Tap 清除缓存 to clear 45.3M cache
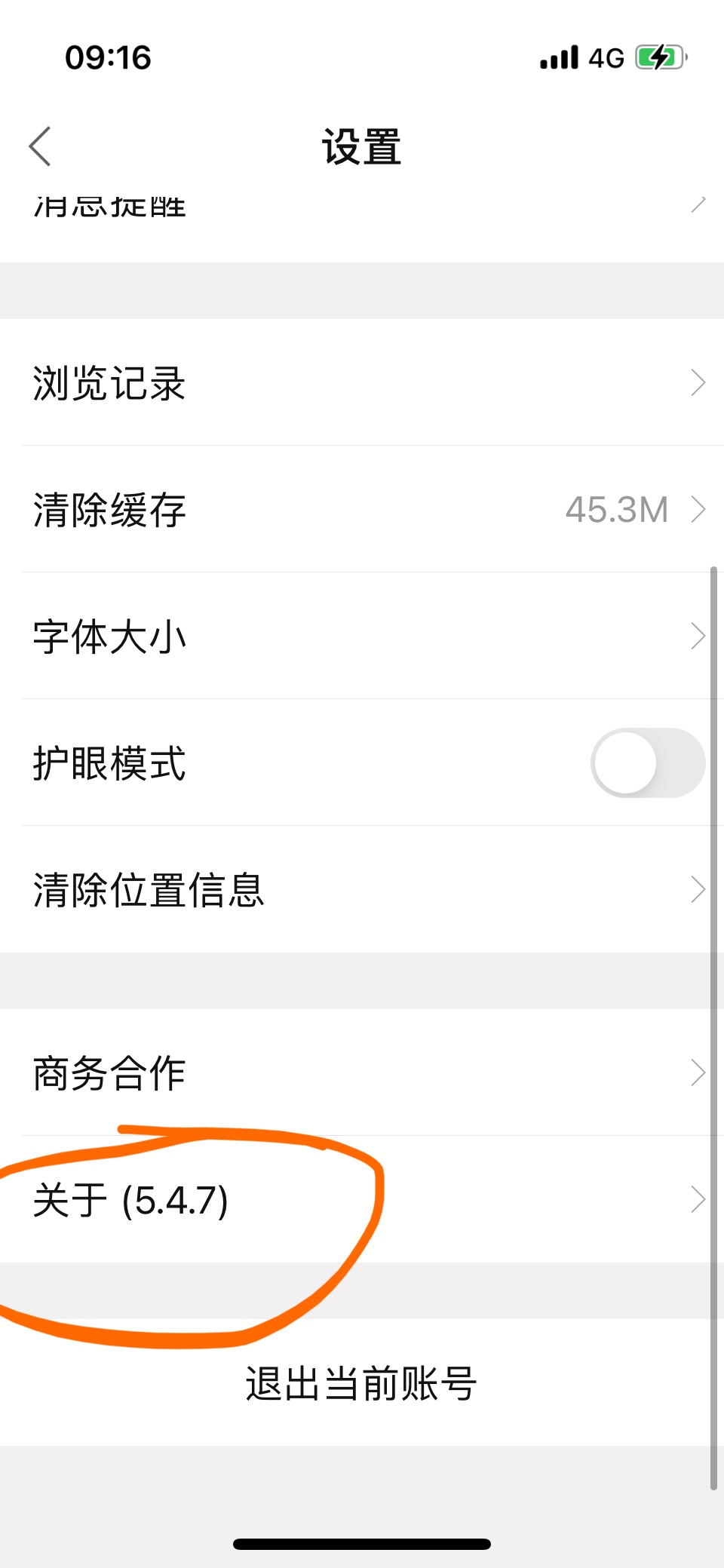 (x=362, y=509)
